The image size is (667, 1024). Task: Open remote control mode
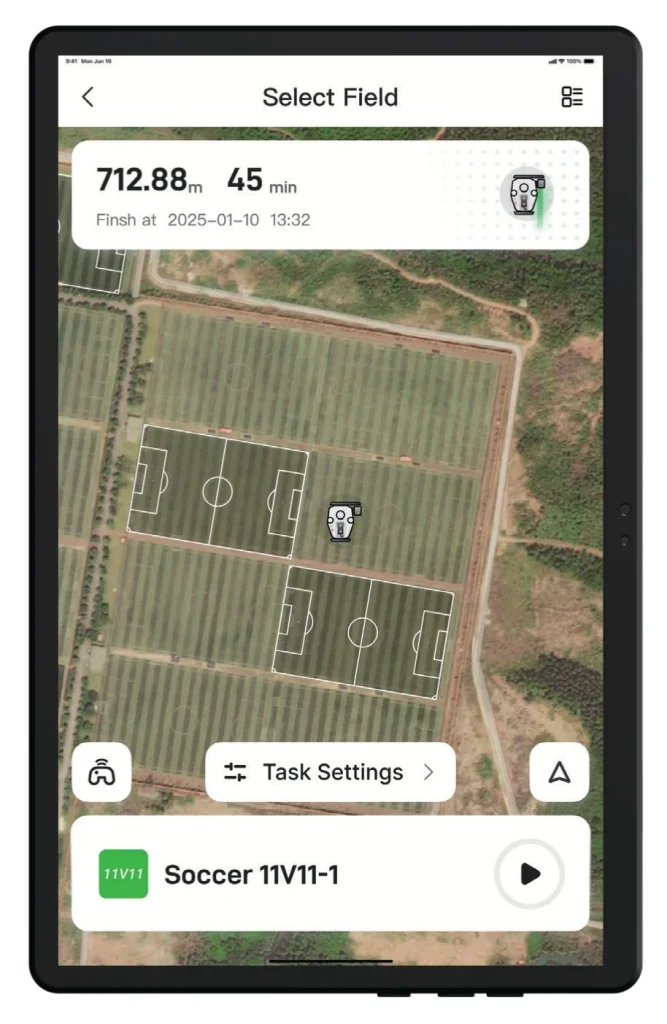point(102,772)
